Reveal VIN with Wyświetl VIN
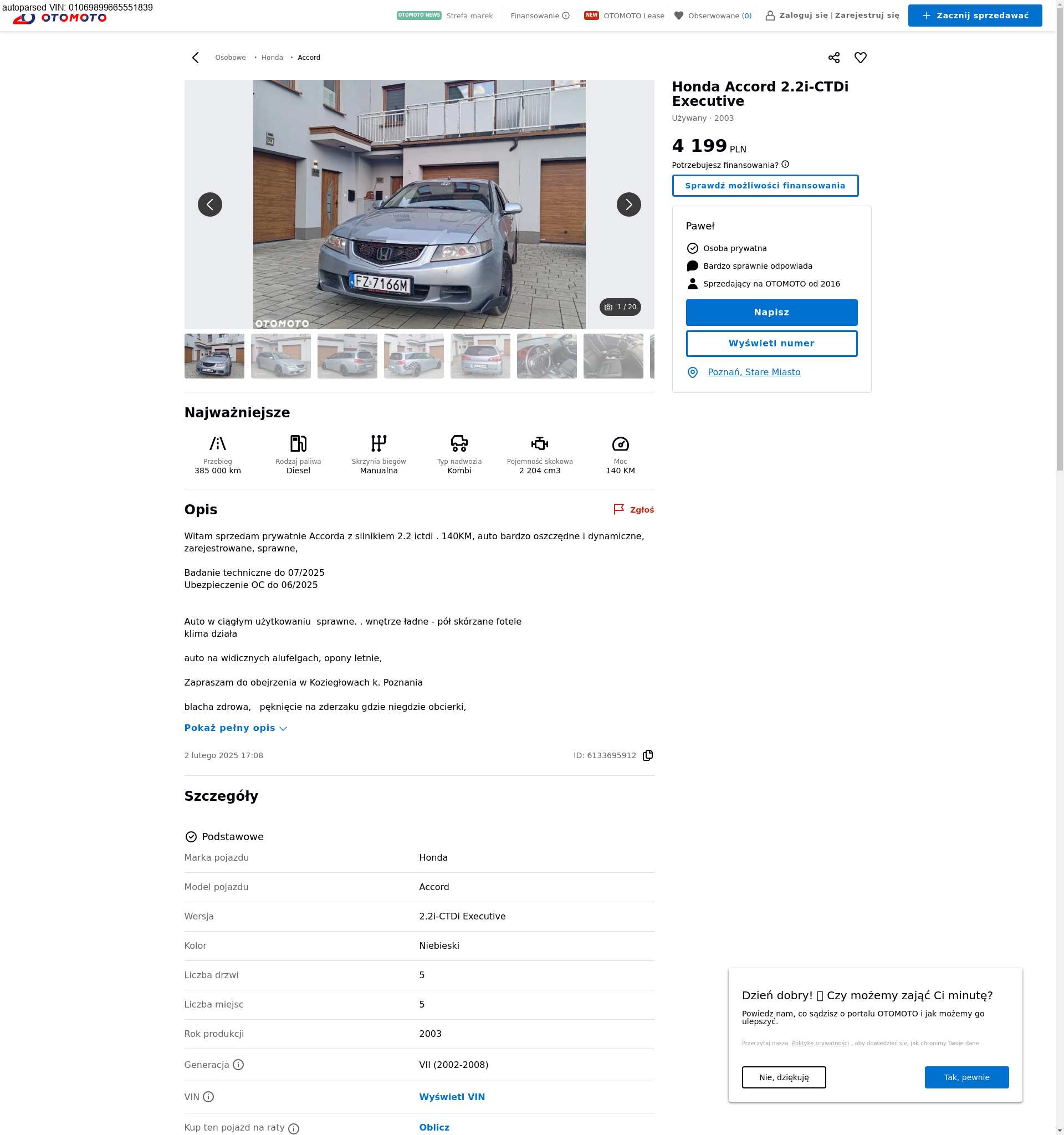The height and width of the screenshot is (1135, 1064). (452, 1097)
